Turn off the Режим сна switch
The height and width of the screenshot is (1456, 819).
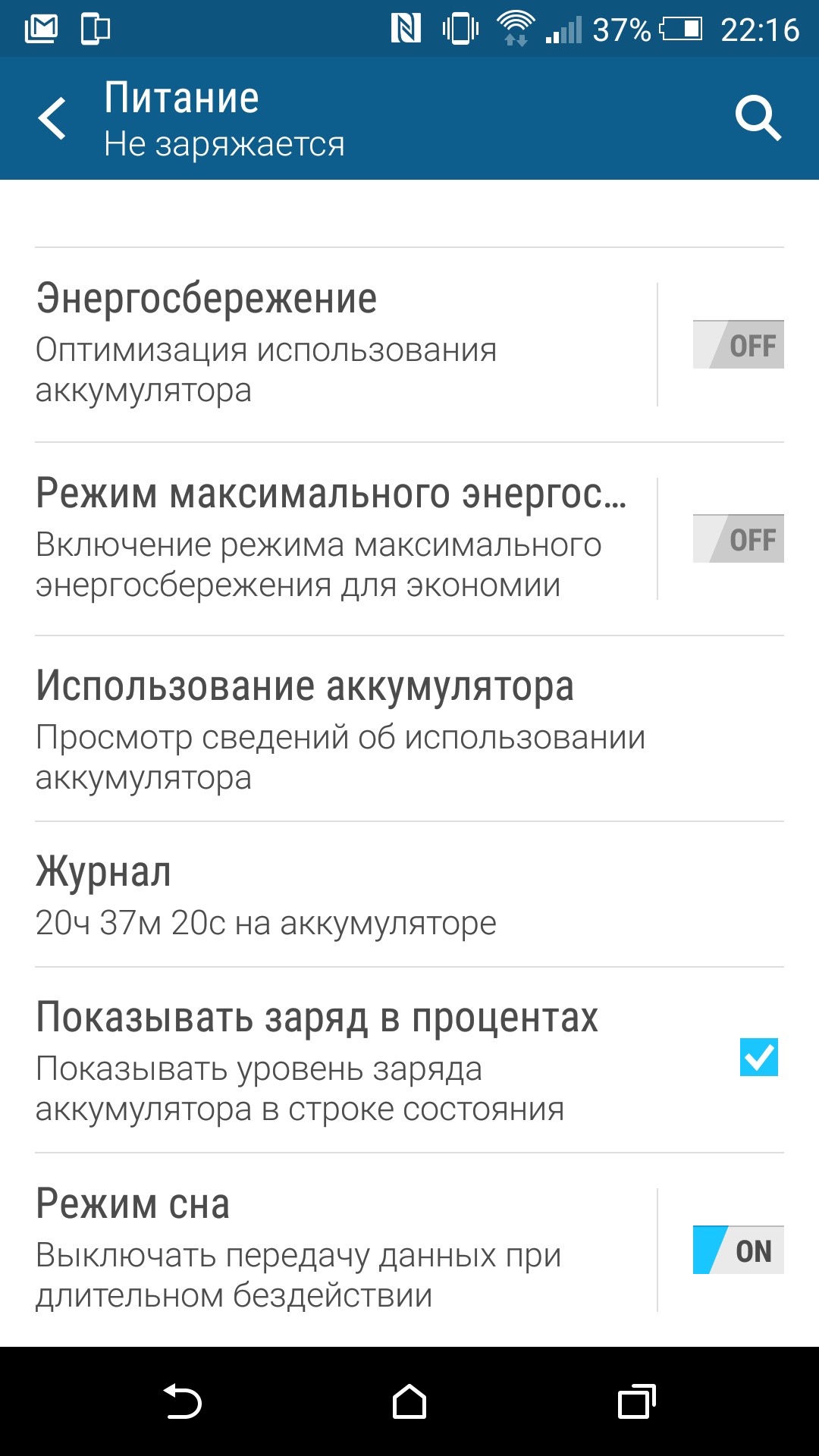[738, 1250]
